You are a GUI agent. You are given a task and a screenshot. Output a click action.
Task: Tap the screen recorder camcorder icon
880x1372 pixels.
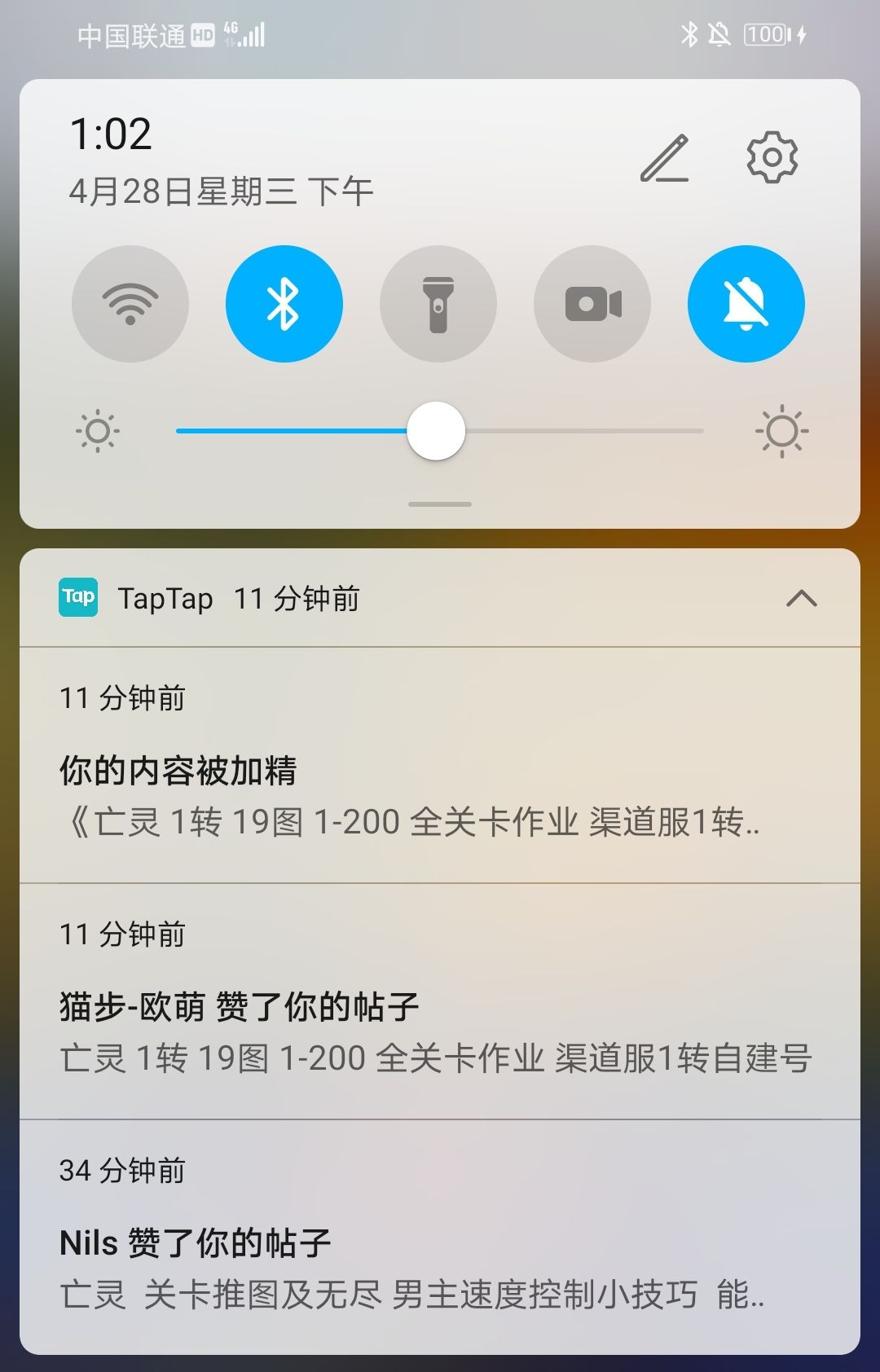[592, 302]
